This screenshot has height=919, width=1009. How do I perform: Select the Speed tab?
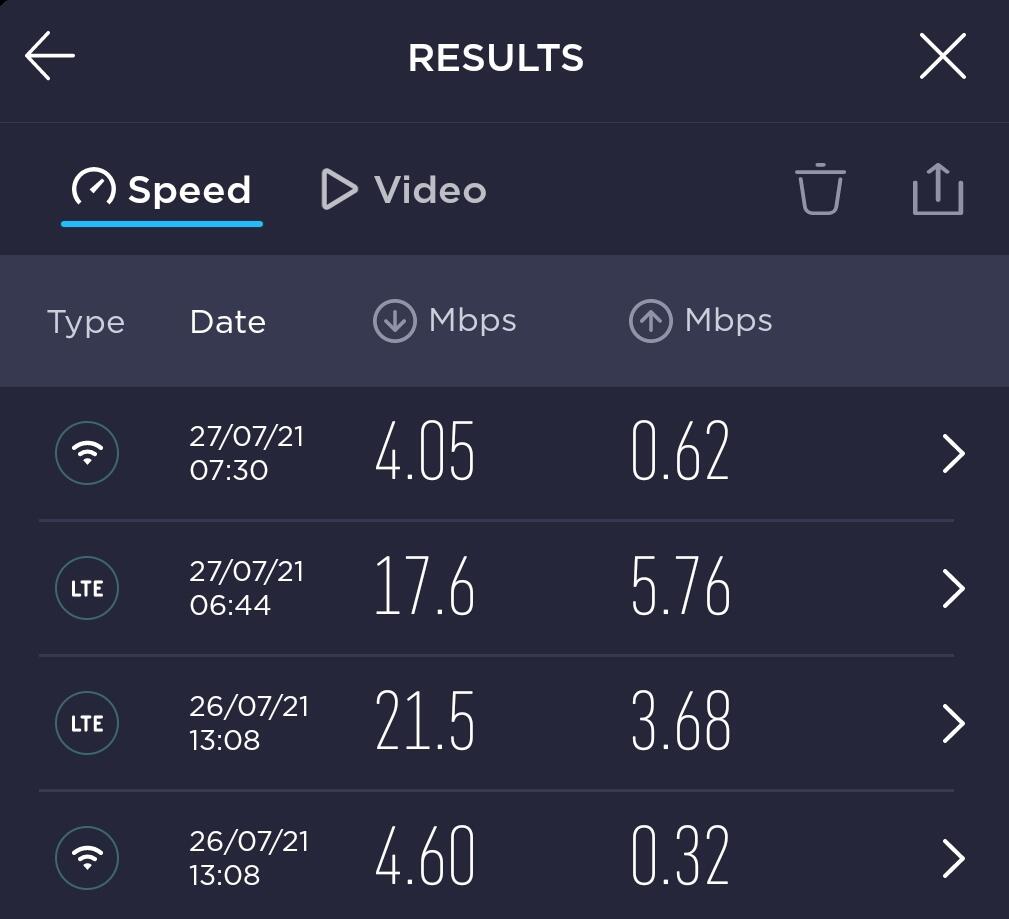[162, 190]
